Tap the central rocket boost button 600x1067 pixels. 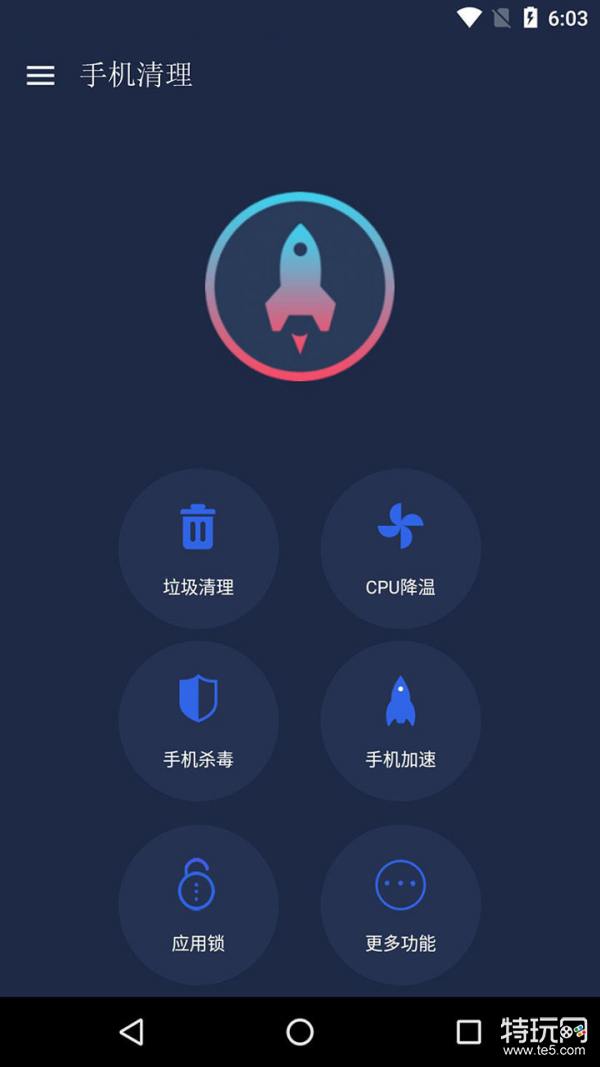pos(299,286)
